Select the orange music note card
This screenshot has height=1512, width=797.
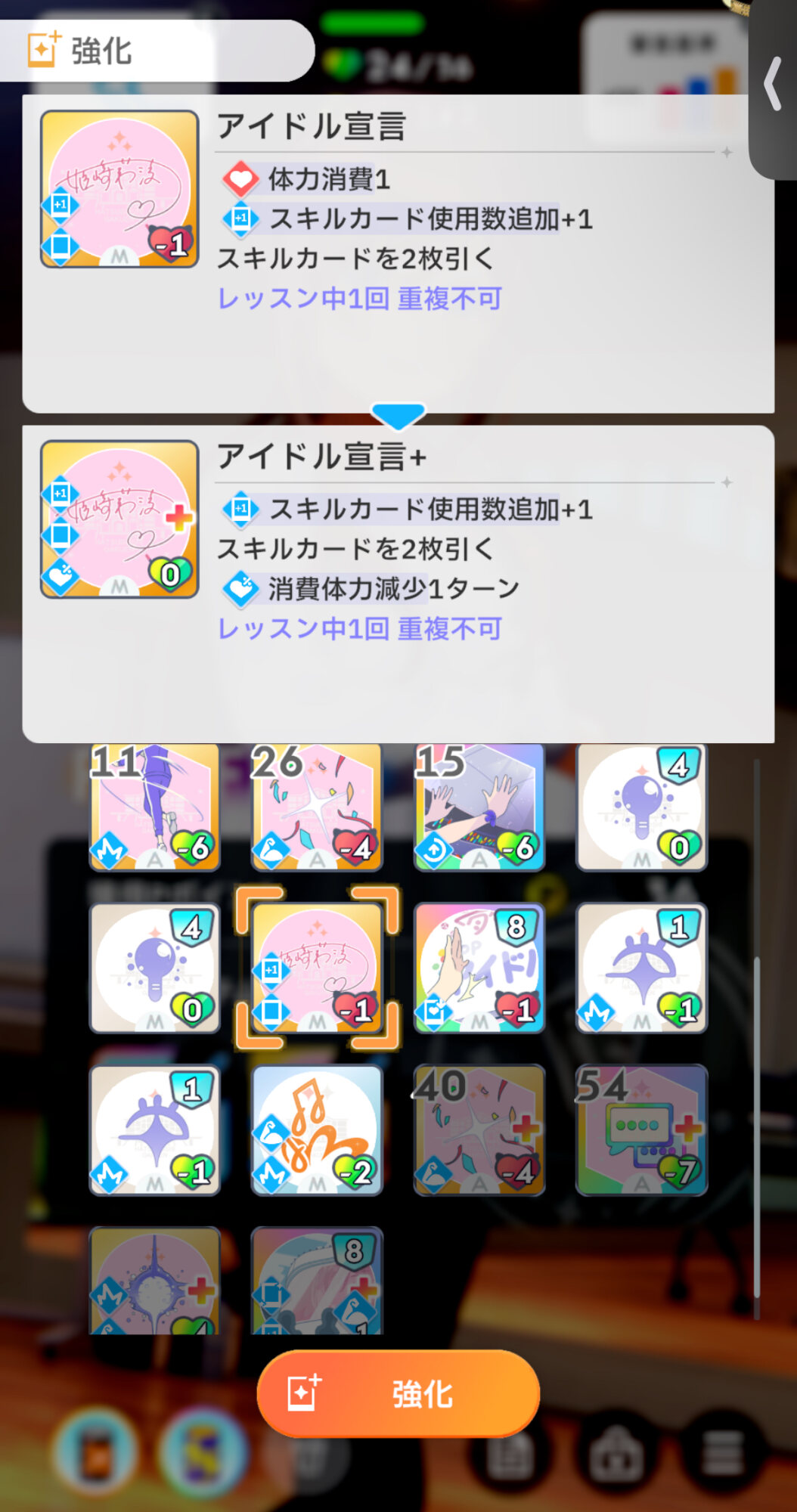(317, 1130)
